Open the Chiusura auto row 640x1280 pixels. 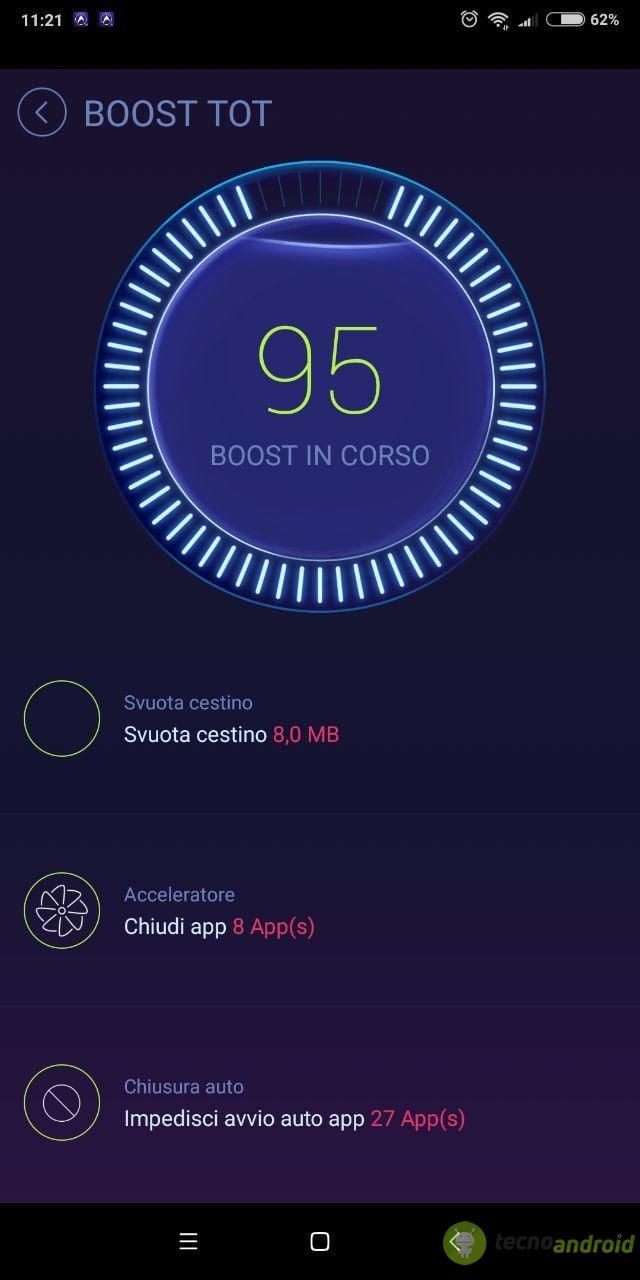(320, 1103)
